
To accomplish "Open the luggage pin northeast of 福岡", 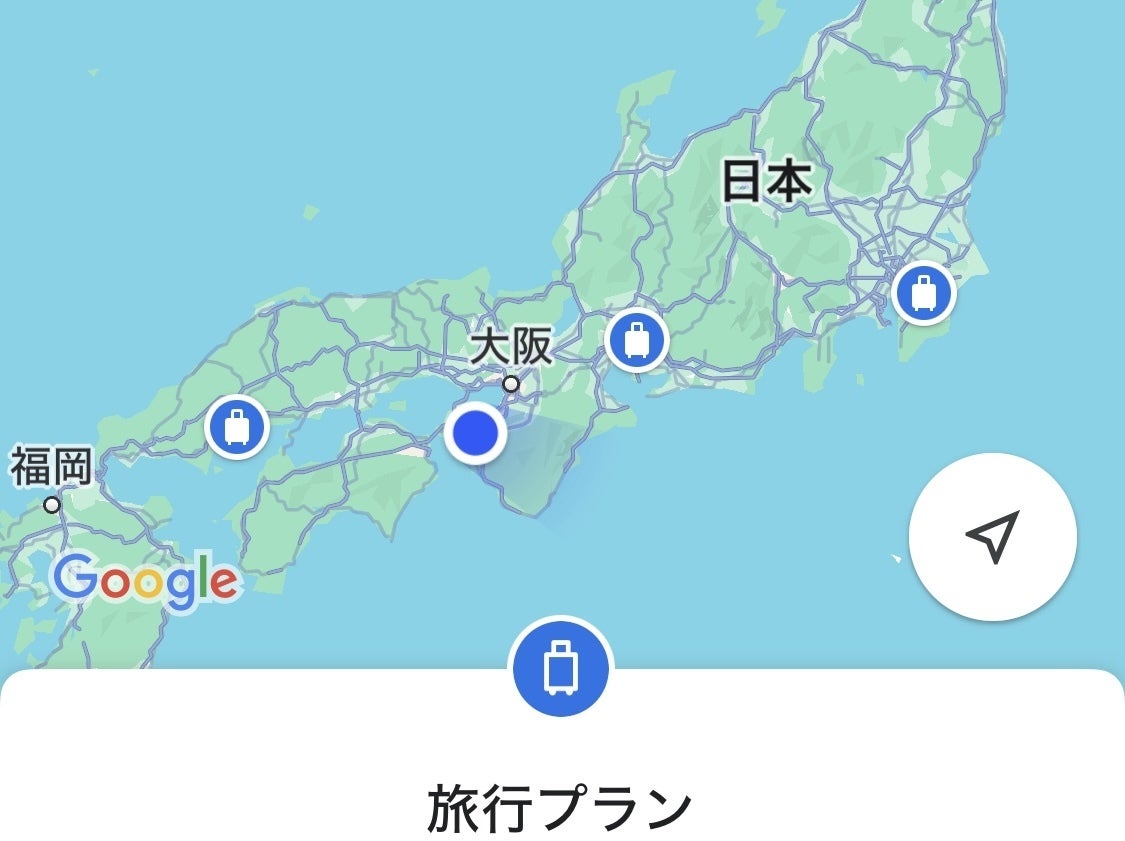I will tap(237, 427).
